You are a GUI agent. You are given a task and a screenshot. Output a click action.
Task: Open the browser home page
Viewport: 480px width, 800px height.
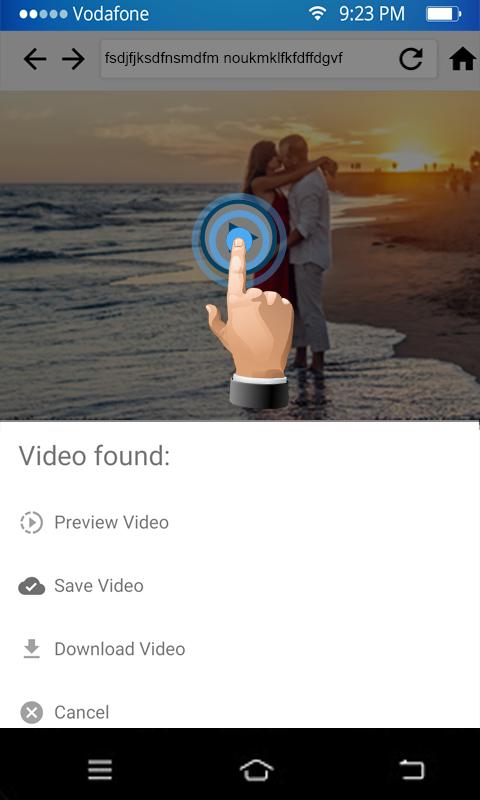[462, 60]
